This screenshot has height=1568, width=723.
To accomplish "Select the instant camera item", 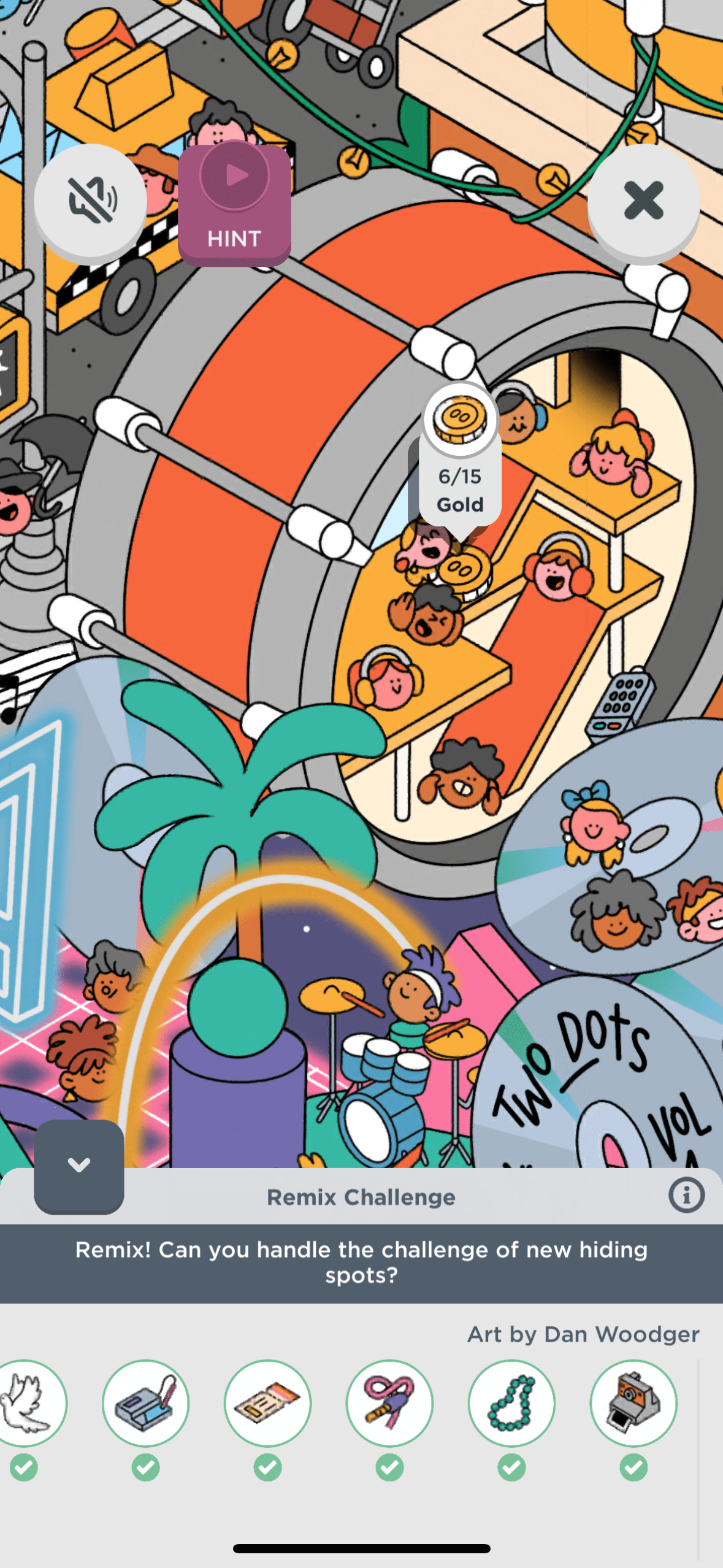I will pos(633,1404).
